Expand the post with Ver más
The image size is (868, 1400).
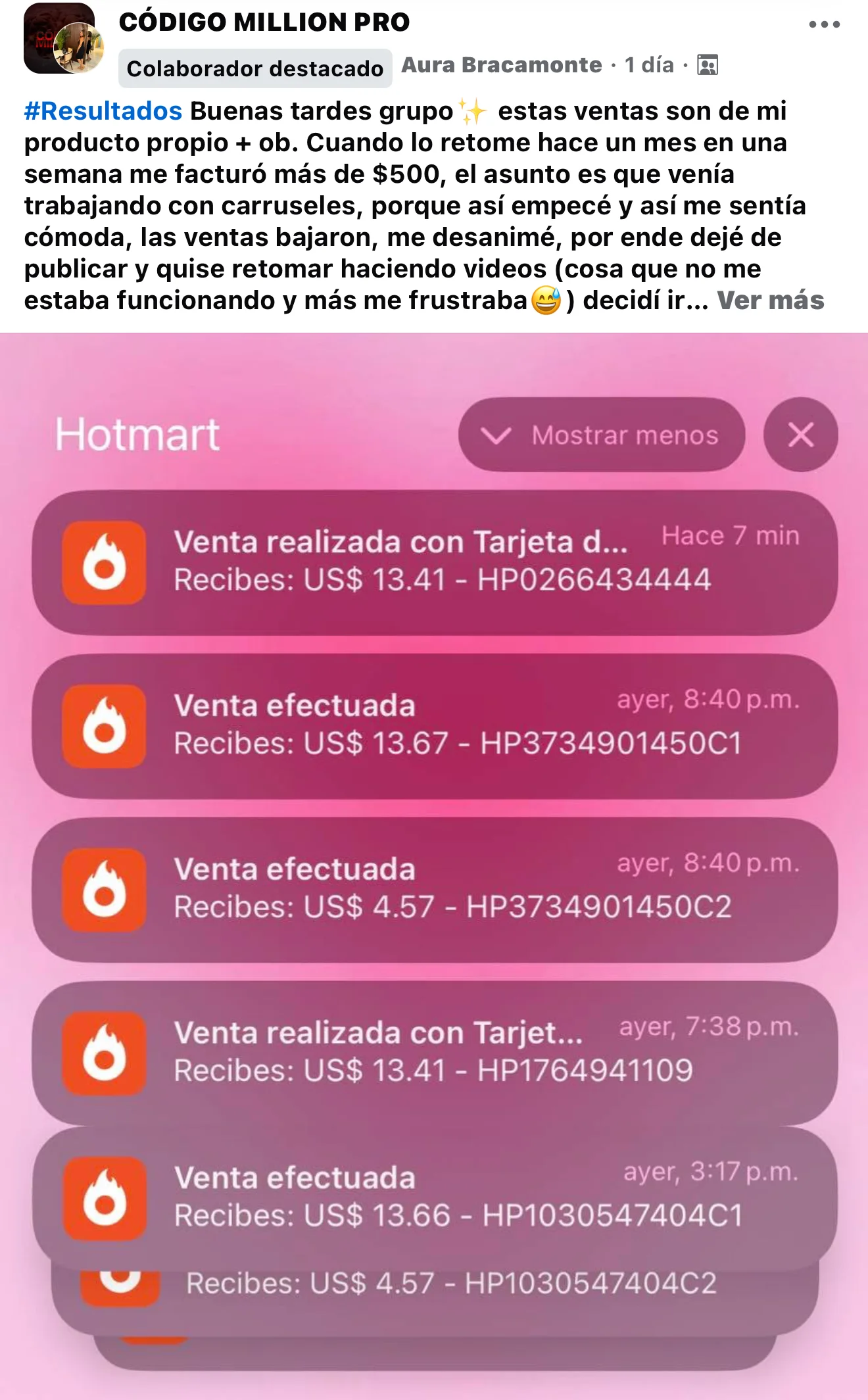coord(770,301)
